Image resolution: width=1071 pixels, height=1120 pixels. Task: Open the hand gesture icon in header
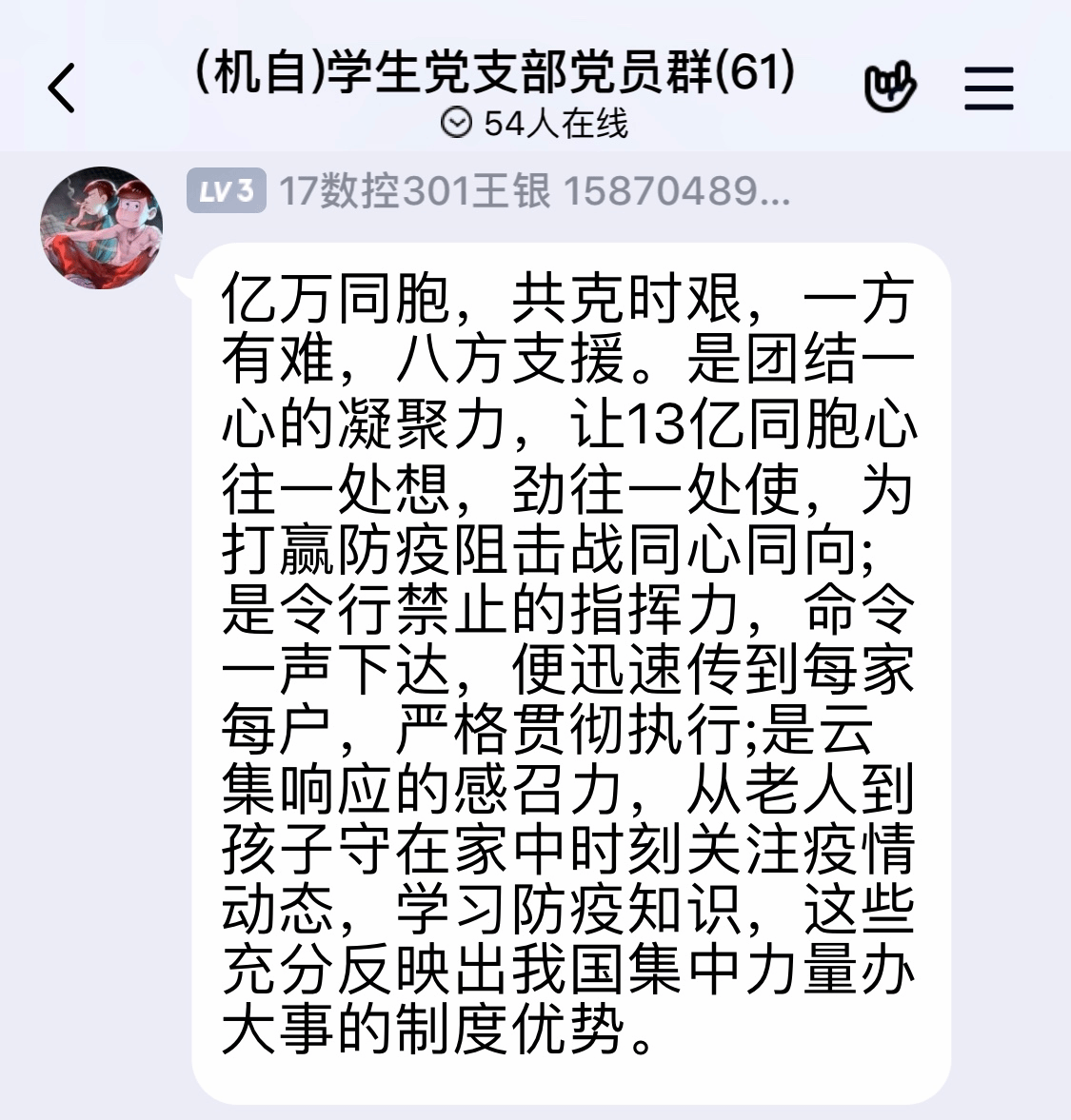[889, 88]
